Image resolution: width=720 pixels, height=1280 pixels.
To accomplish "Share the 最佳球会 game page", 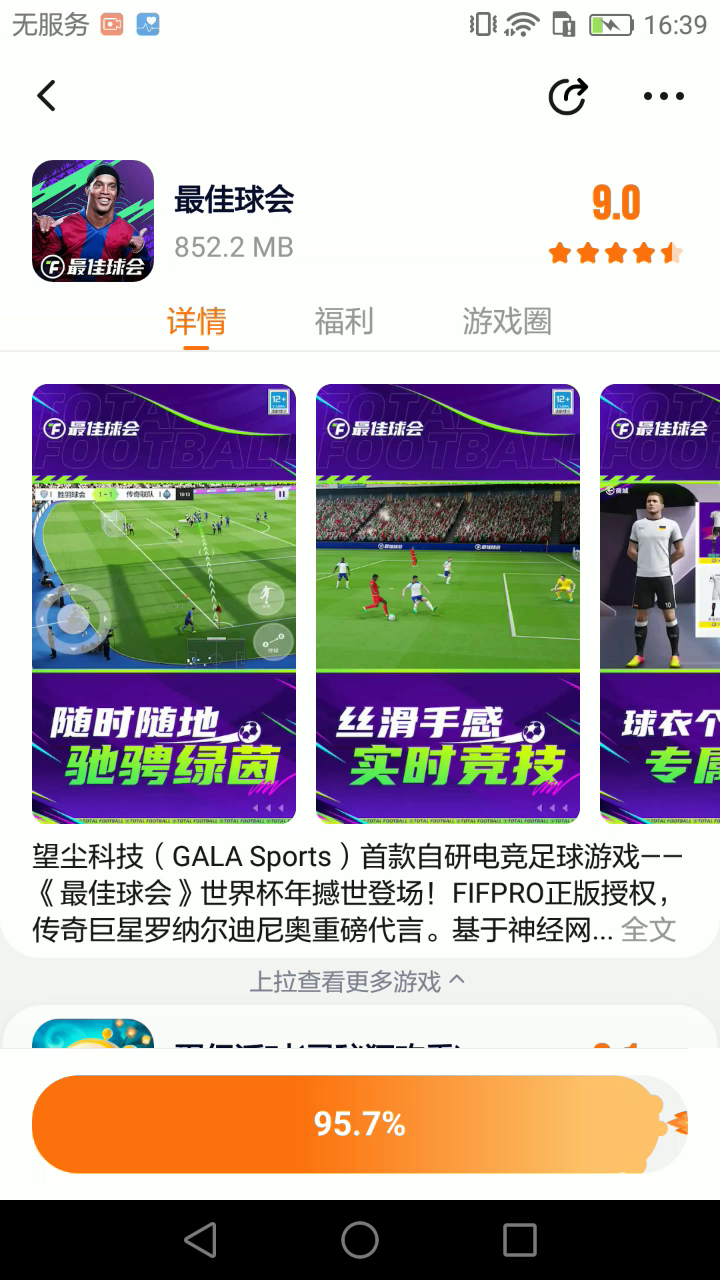I will pos(568,96).
